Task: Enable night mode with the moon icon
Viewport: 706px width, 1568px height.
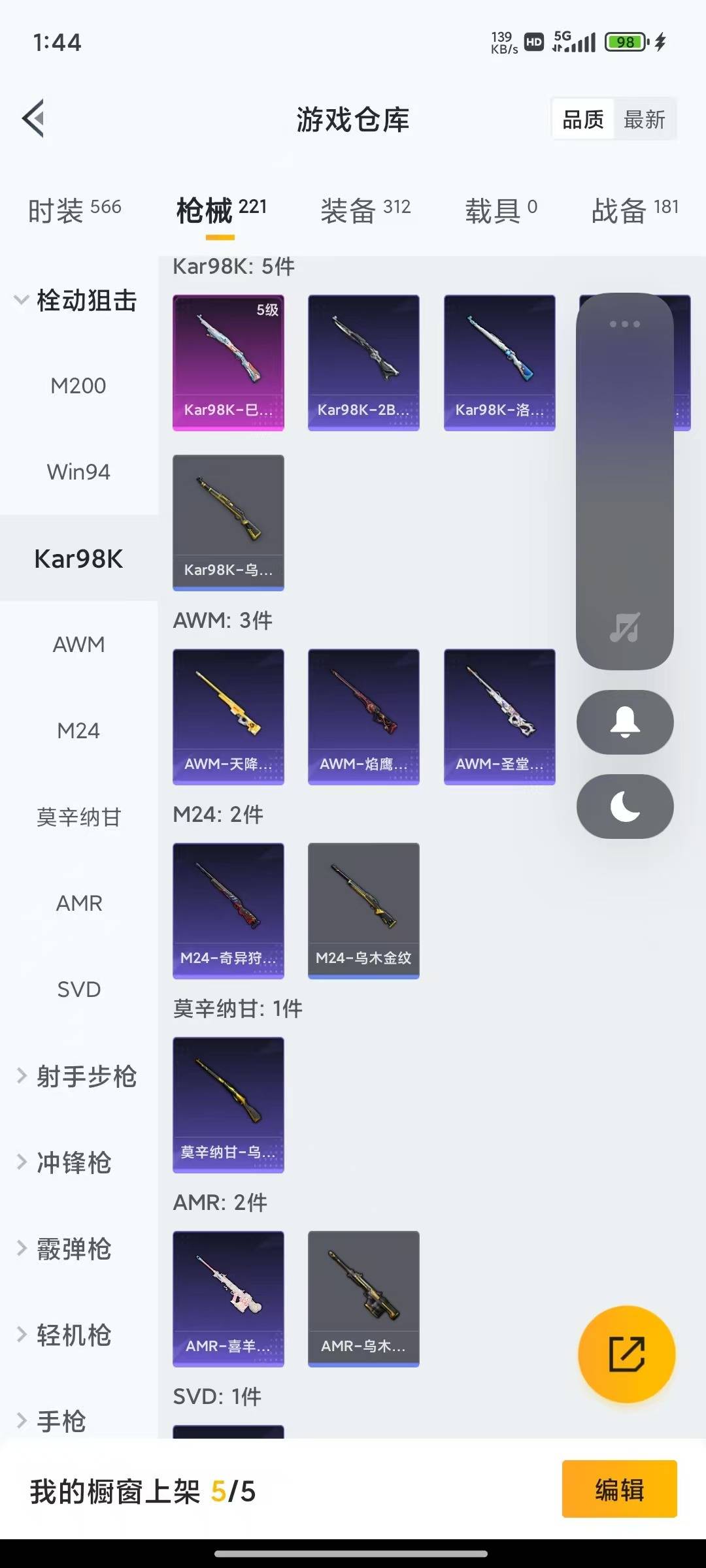Action: click(x=624, y=807)
